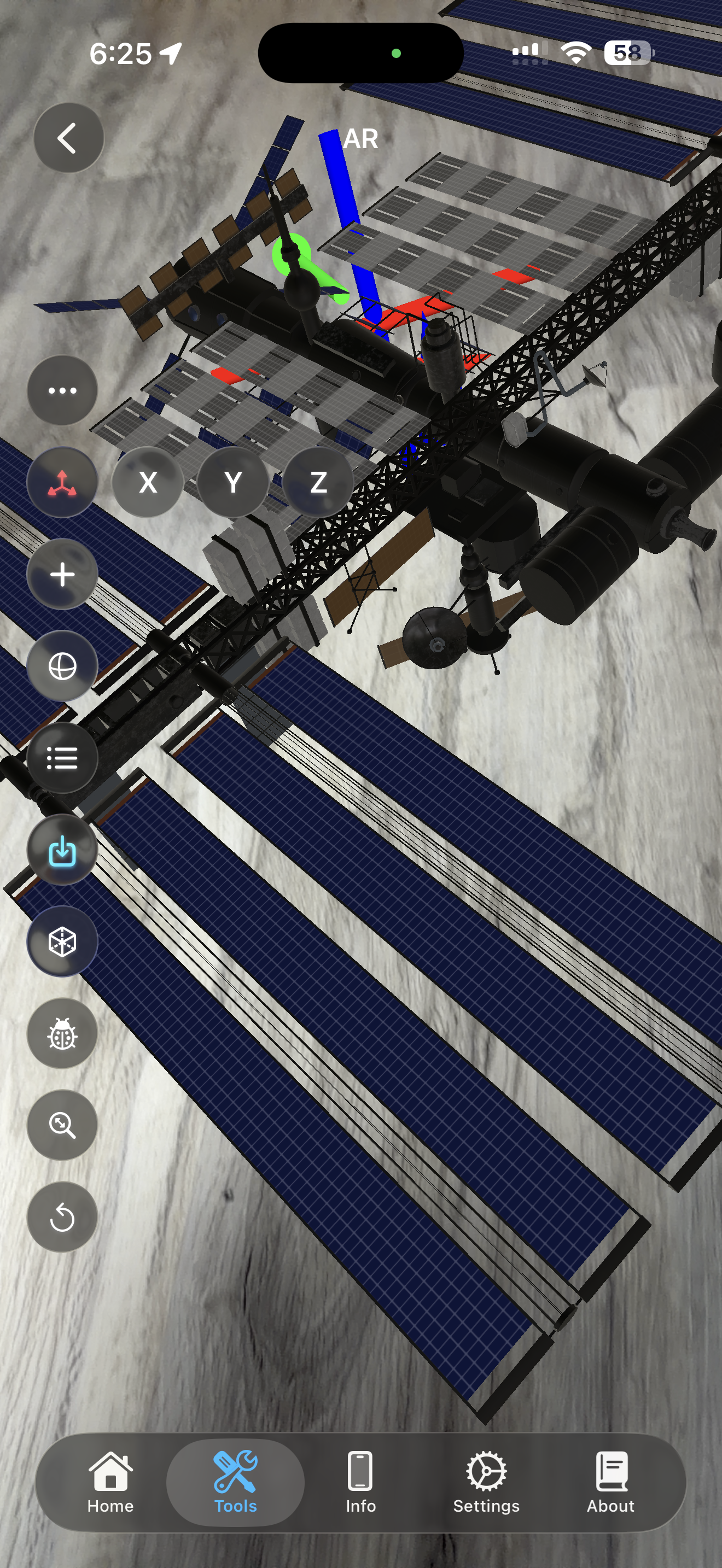Open the debug ladybug tool
Image resolution: width=722 pixels, height=1568 pixels.
tap(63, 1033)
